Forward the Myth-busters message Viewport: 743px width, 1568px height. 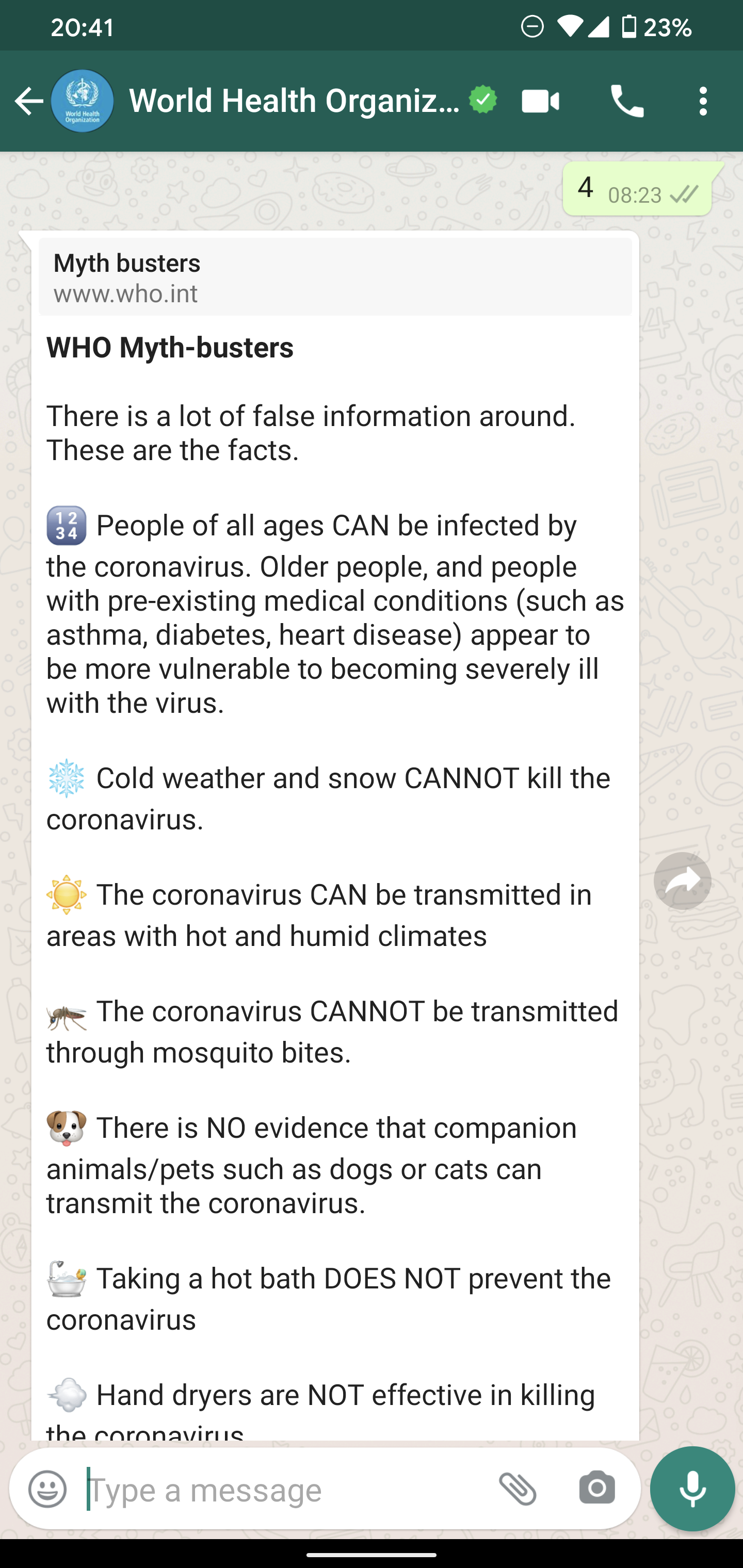(682, 881)
